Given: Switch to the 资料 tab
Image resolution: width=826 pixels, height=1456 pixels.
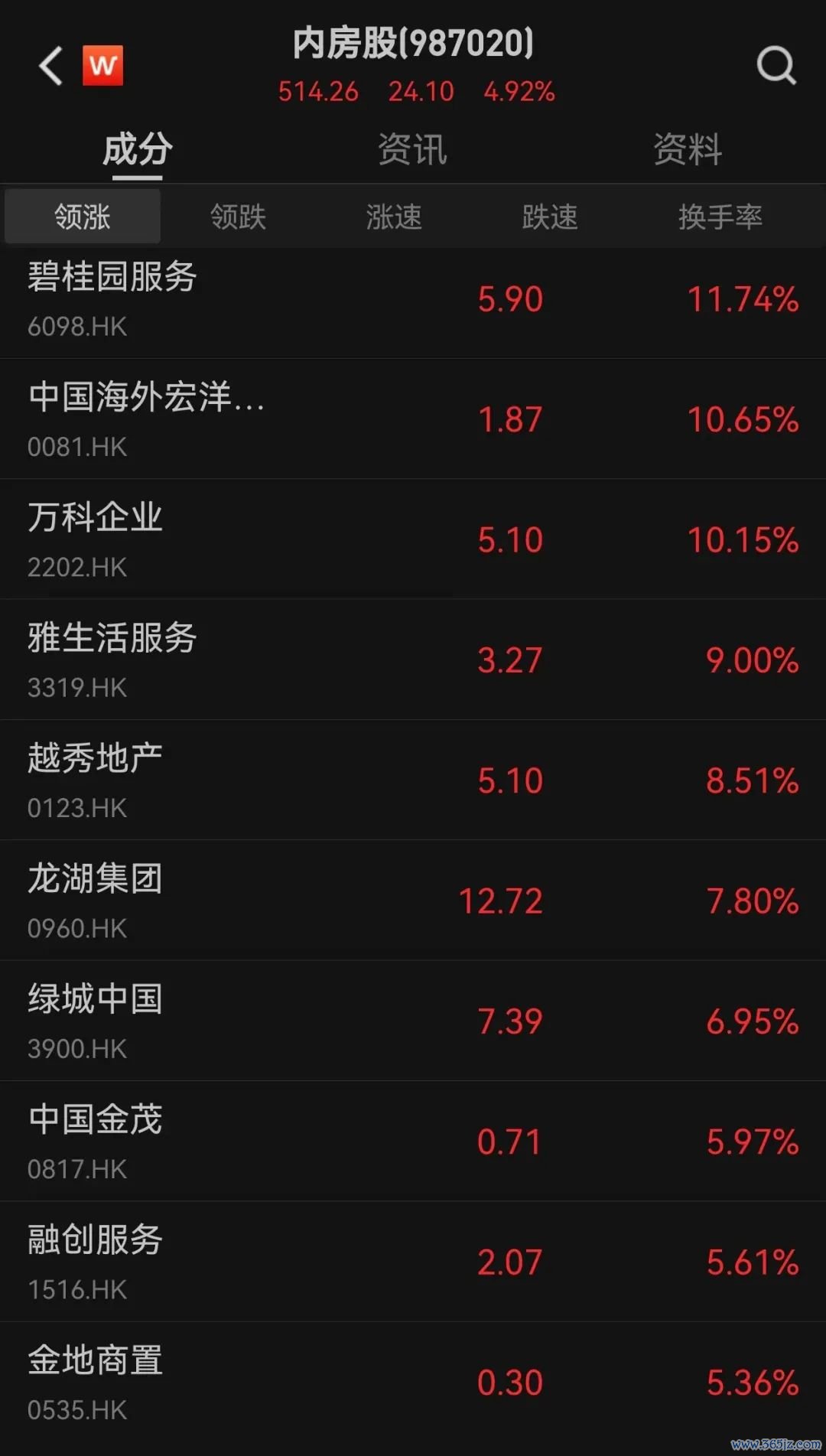Looking at the screenshot, I should (x=688, y=149).
